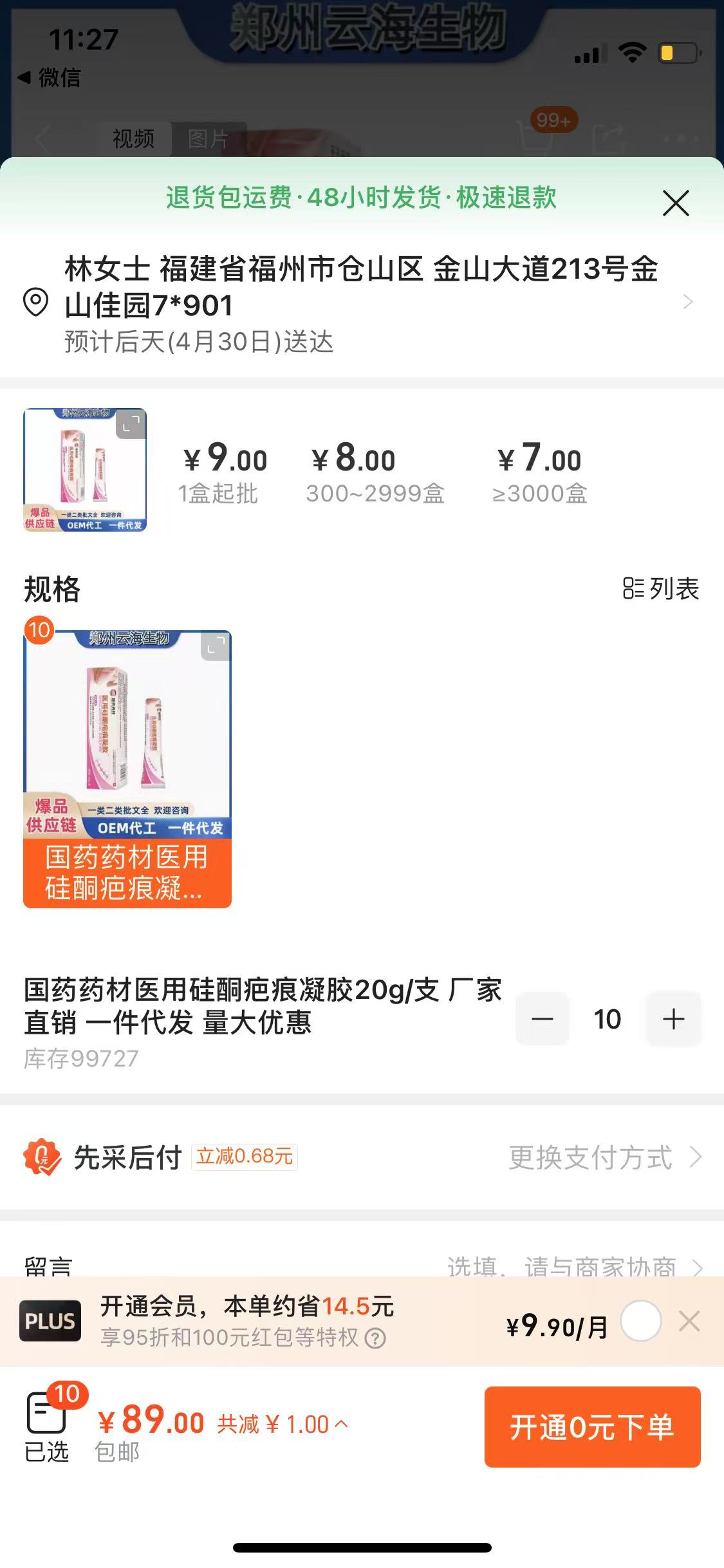The image size is (724, 1568).
Task: Edit the quantity field showing 10
Action: click(x=607, y=1019)
